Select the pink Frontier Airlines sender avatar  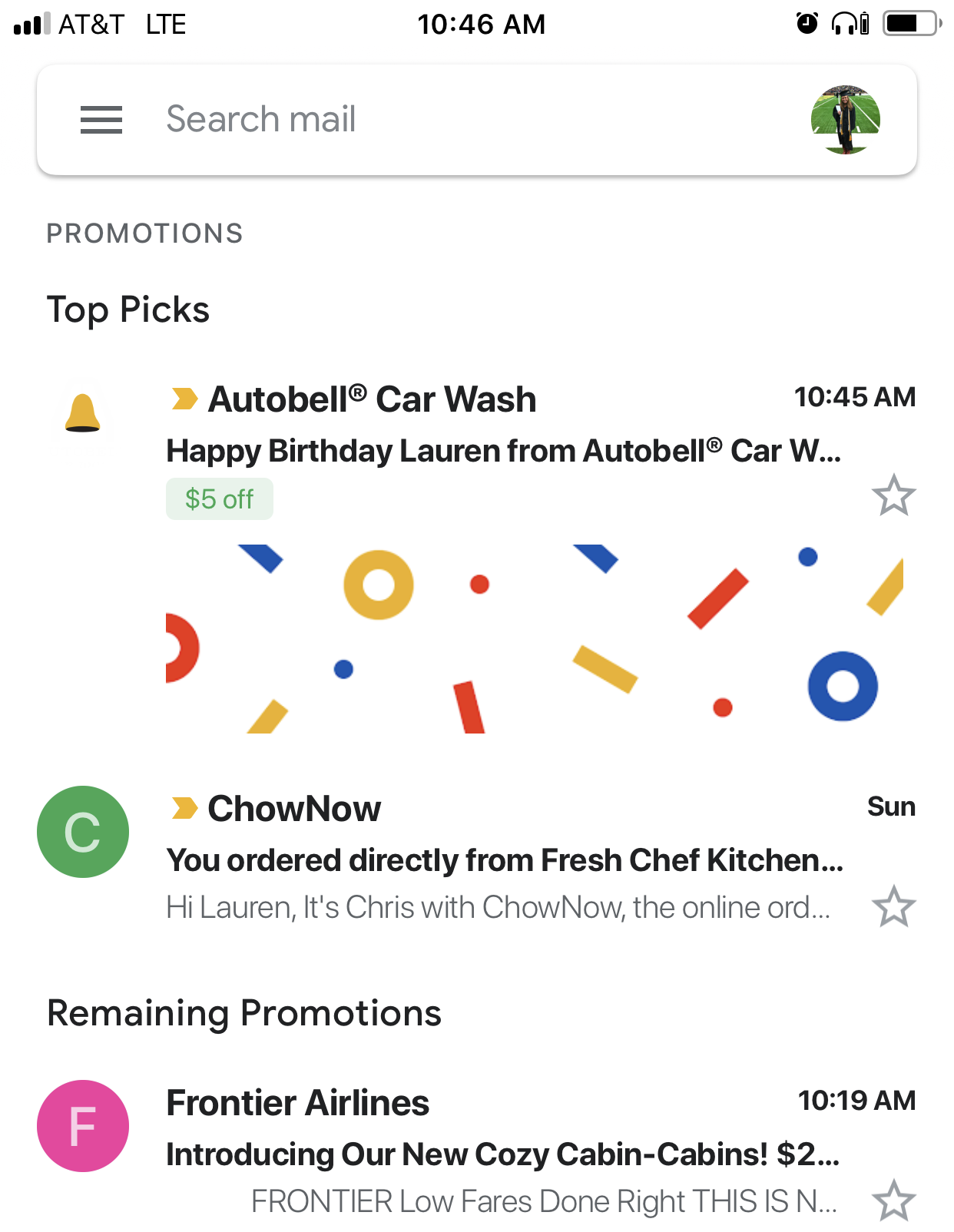click(83, 1126)
